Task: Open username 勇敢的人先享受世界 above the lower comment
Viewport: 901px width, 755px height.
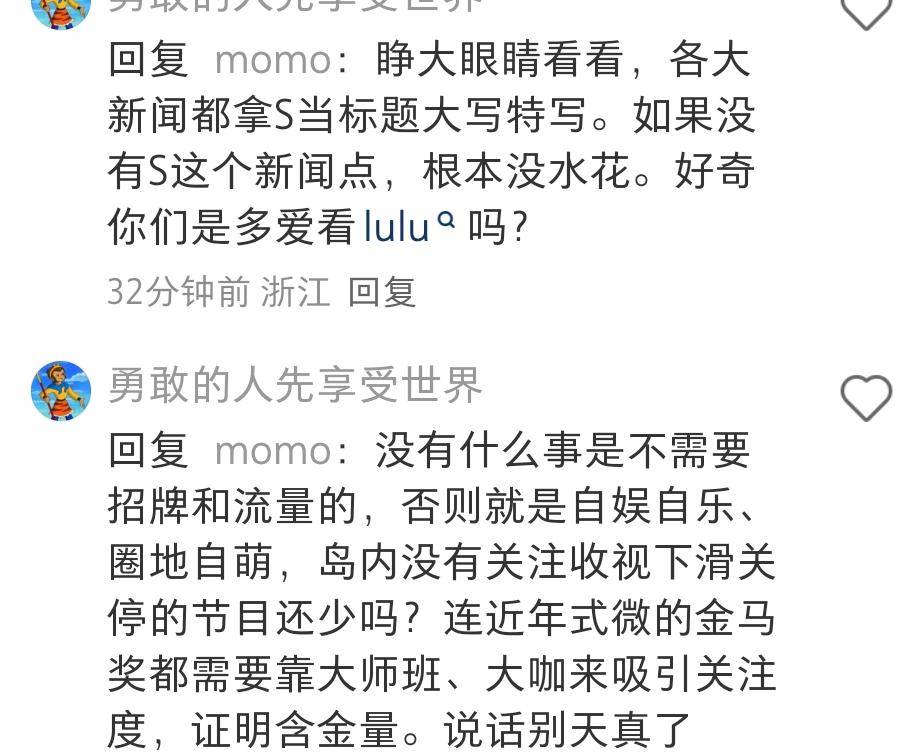Action: 295,386
